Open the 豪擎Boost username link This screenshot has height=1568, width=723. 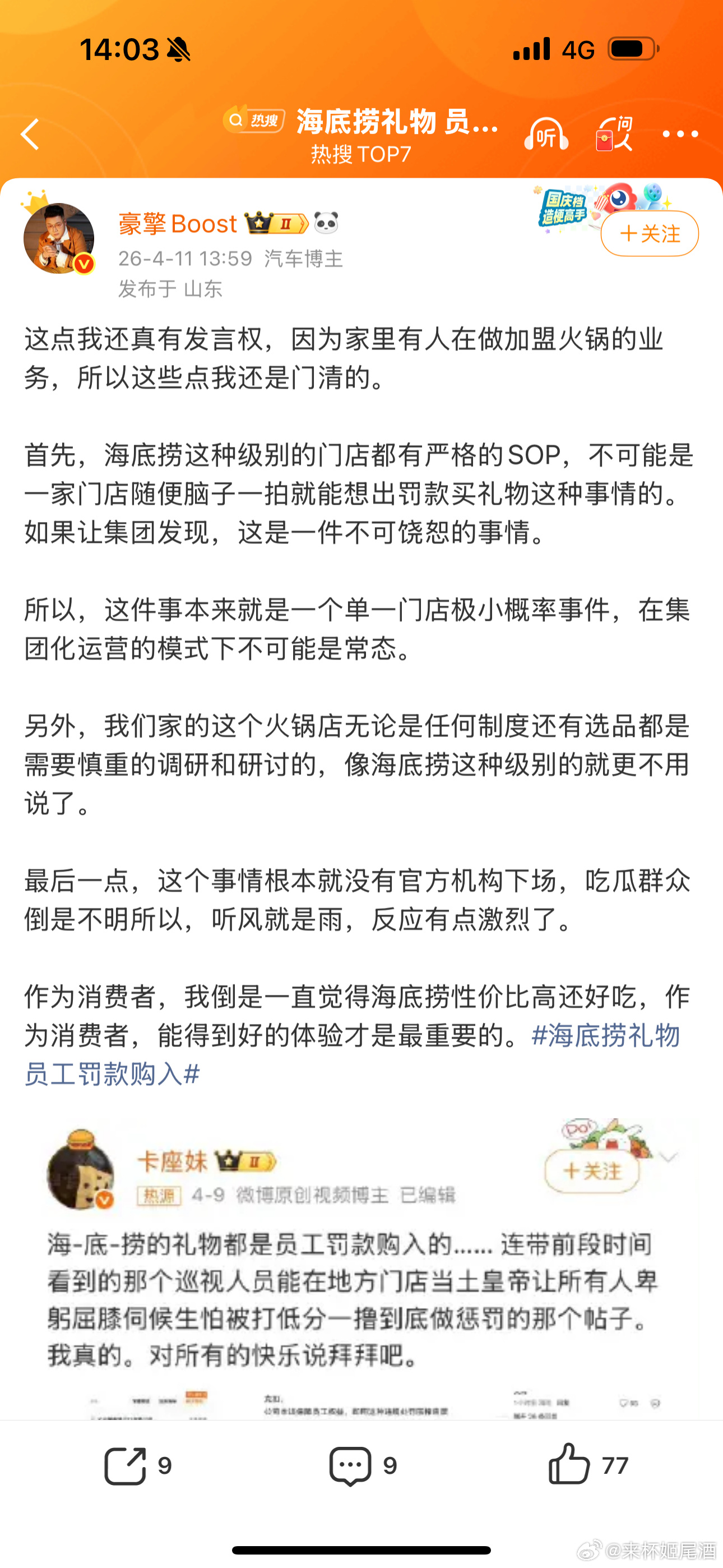click(178, 225)
